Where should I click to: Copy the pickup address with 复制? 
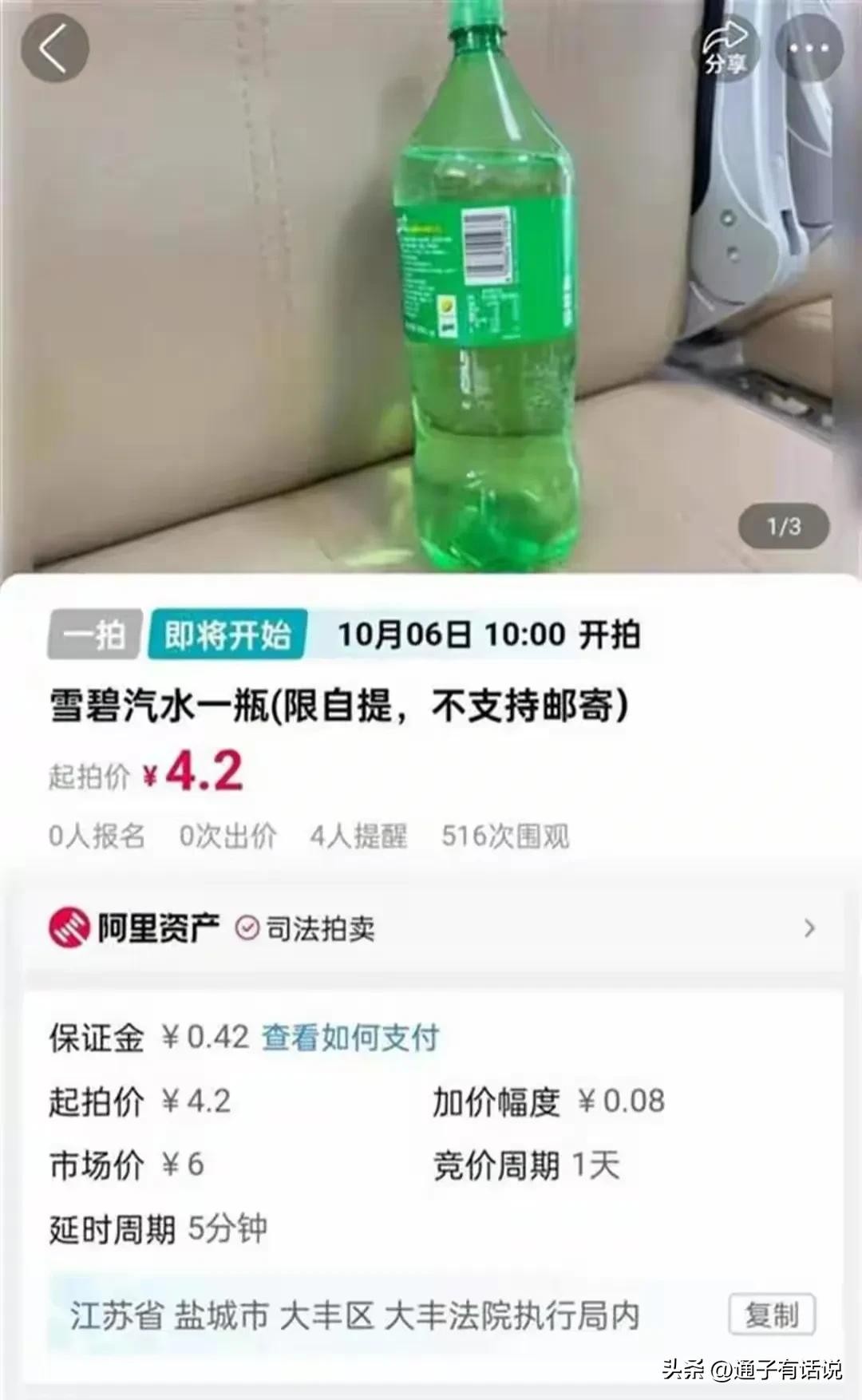[x=771, y=1315]
